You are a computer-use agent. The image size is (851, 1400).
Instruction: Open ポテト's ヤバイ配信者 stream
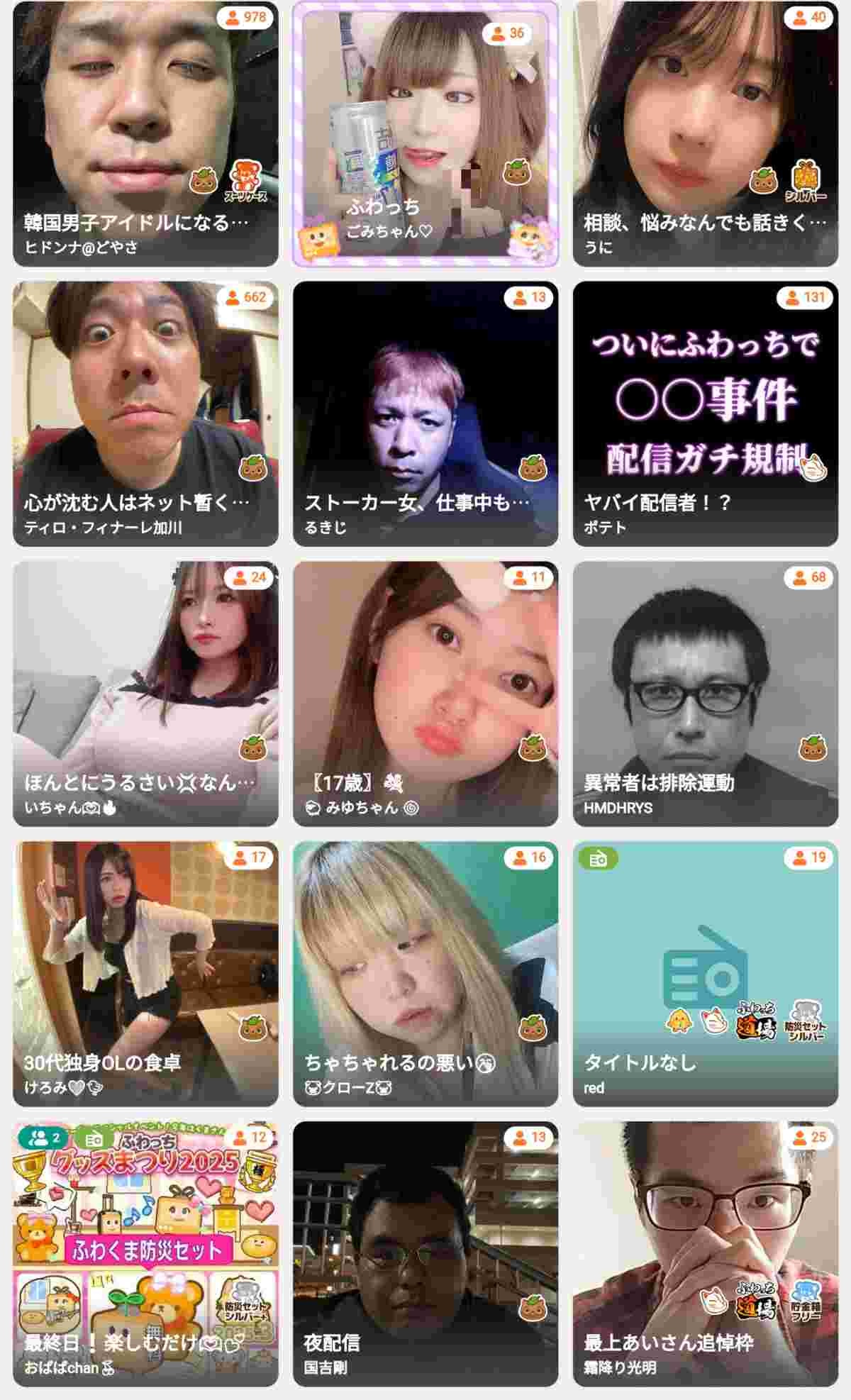[705, 413]
